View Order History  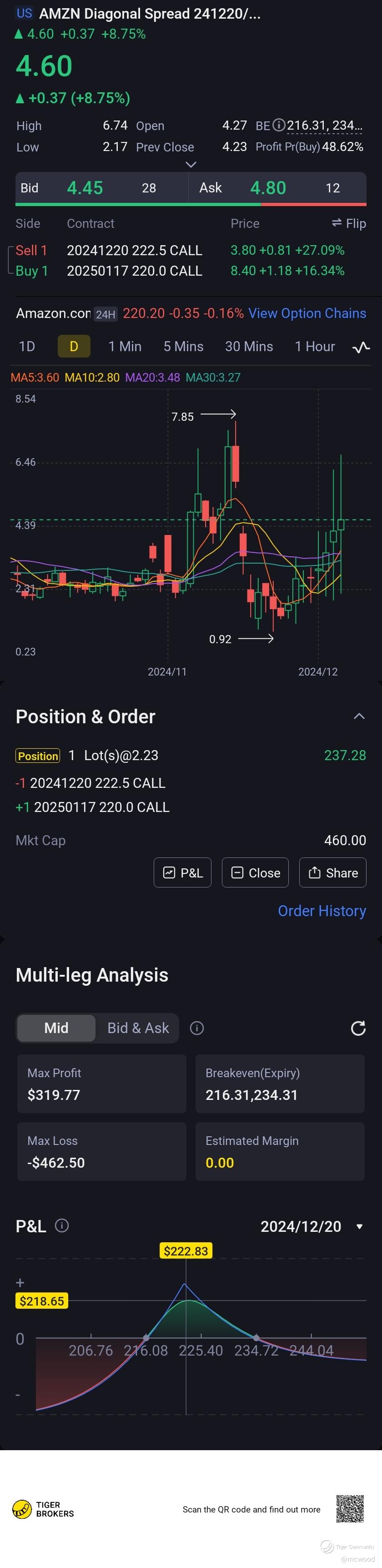(321, 911)
